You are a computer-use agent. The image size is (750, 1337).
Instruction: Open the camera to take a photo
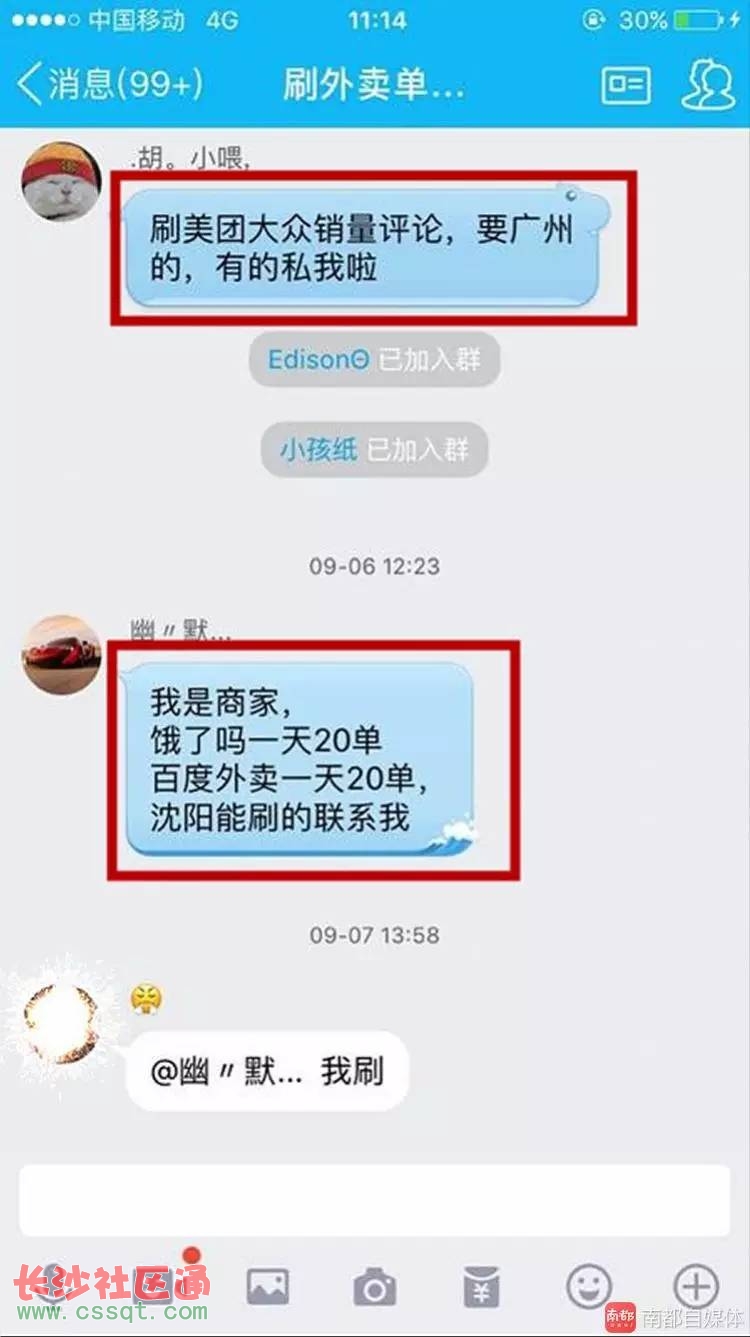[x=374, y=1286]
